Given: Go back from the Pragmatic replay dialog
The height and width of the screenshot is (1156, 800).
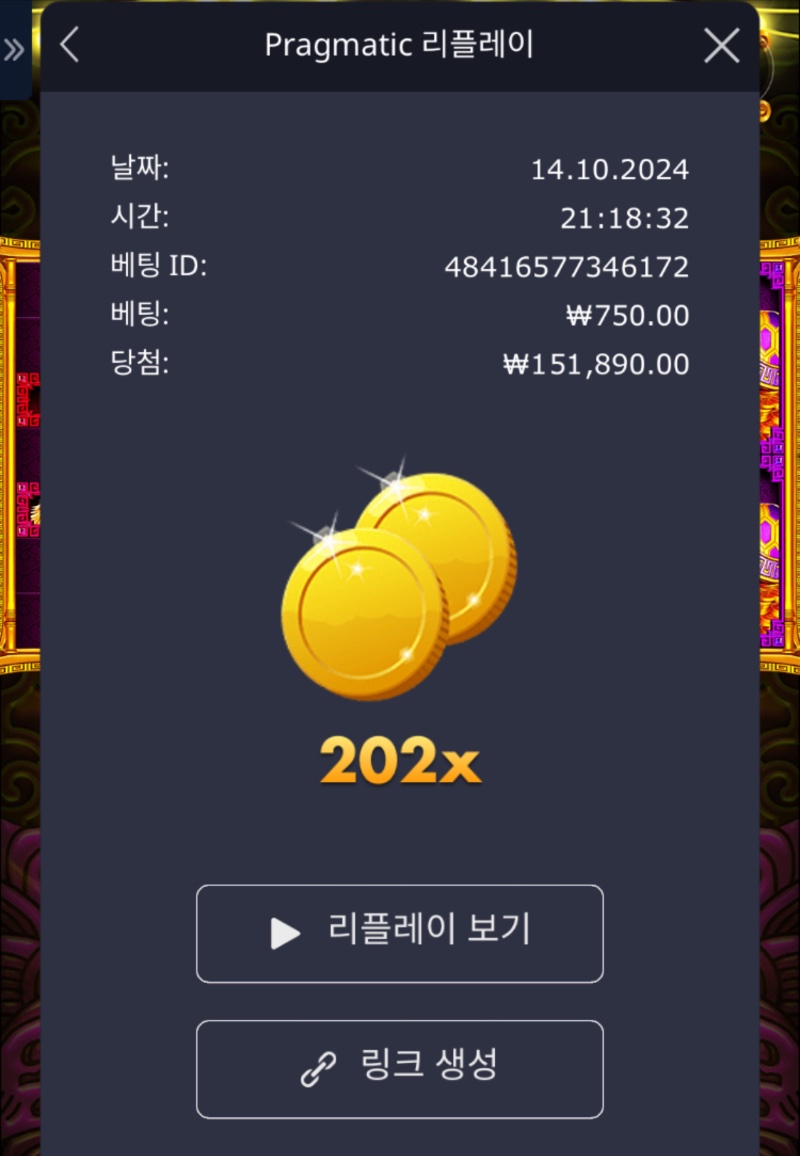Looking at the screenshot, I should tap(69, 45).
